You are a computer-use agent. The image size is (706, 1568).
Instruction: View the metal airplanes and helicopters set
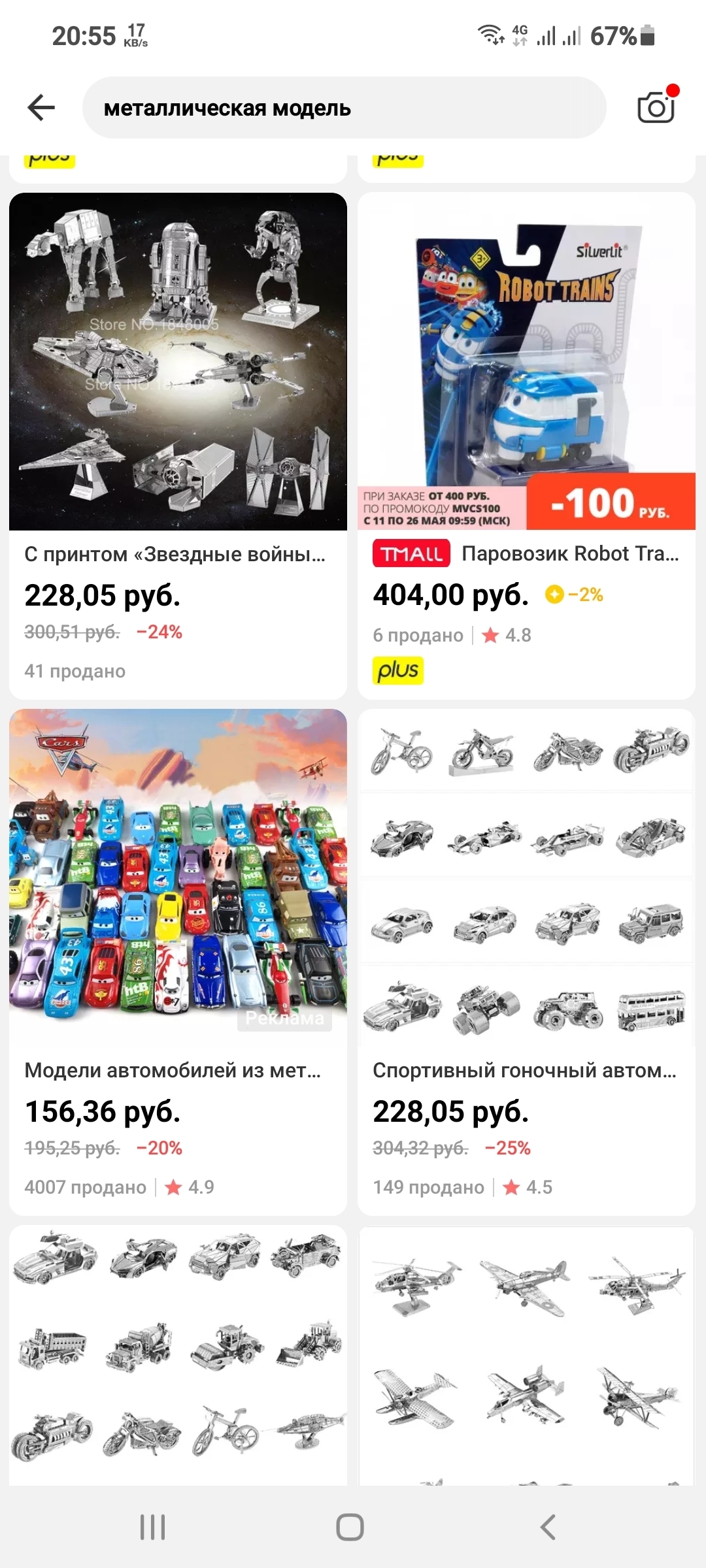(x=526, y=1352)
